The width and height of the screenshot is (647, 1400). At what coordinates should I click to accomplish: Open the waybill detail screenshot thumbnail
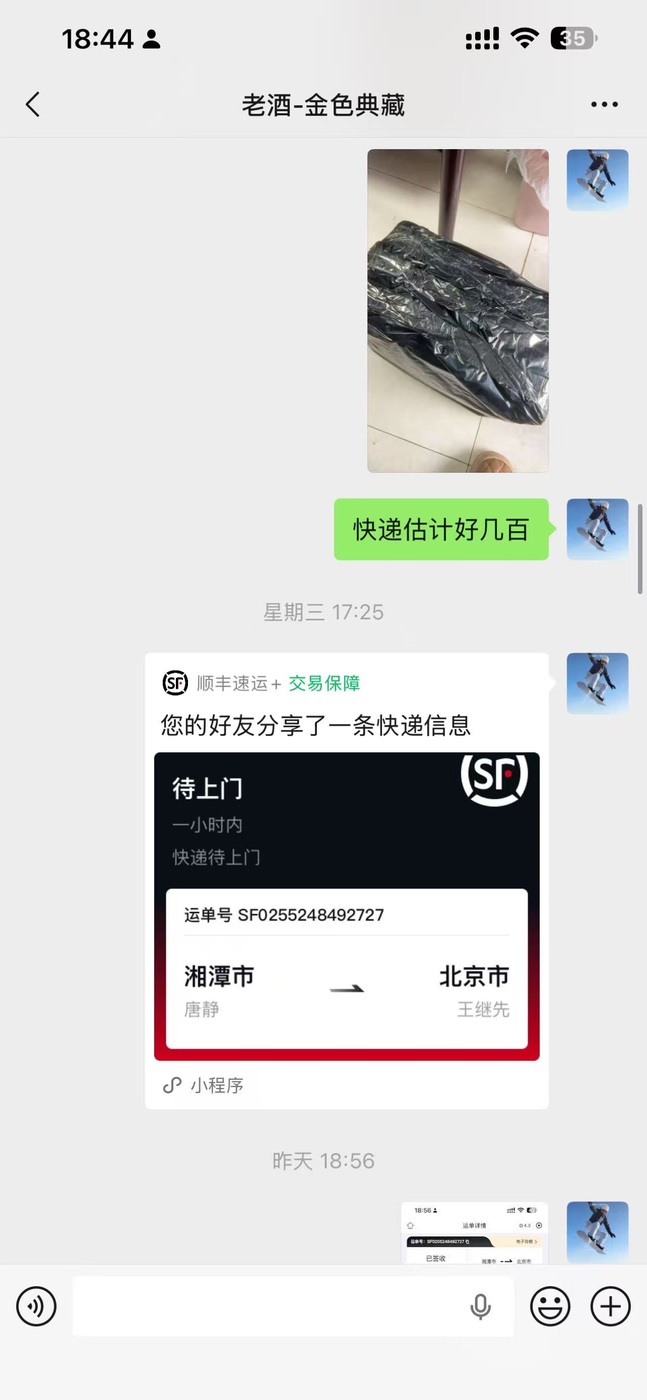coord(474,1232)
